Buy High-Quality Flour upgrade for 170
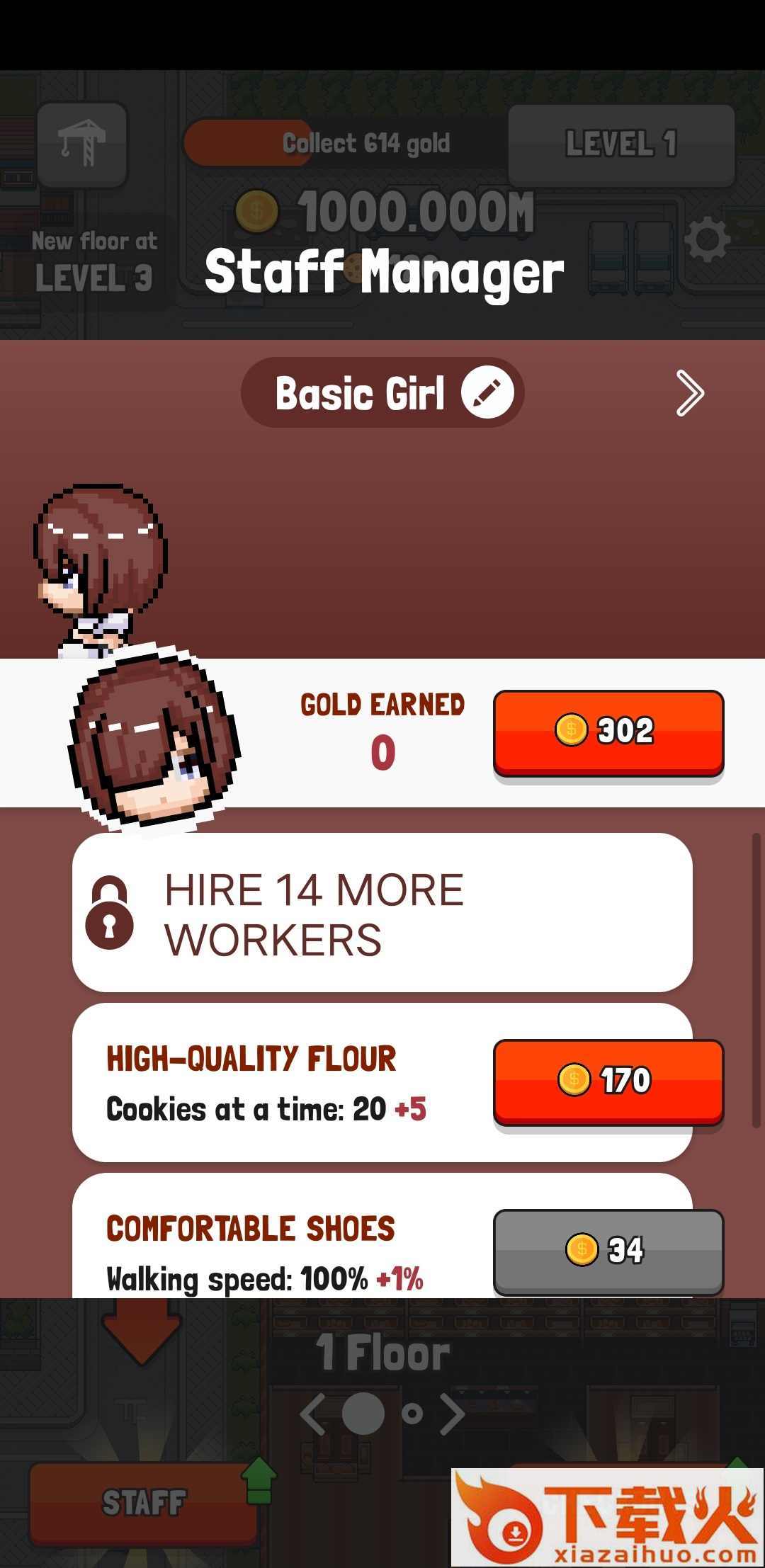765x1568 pixels. pos(608,1081)
